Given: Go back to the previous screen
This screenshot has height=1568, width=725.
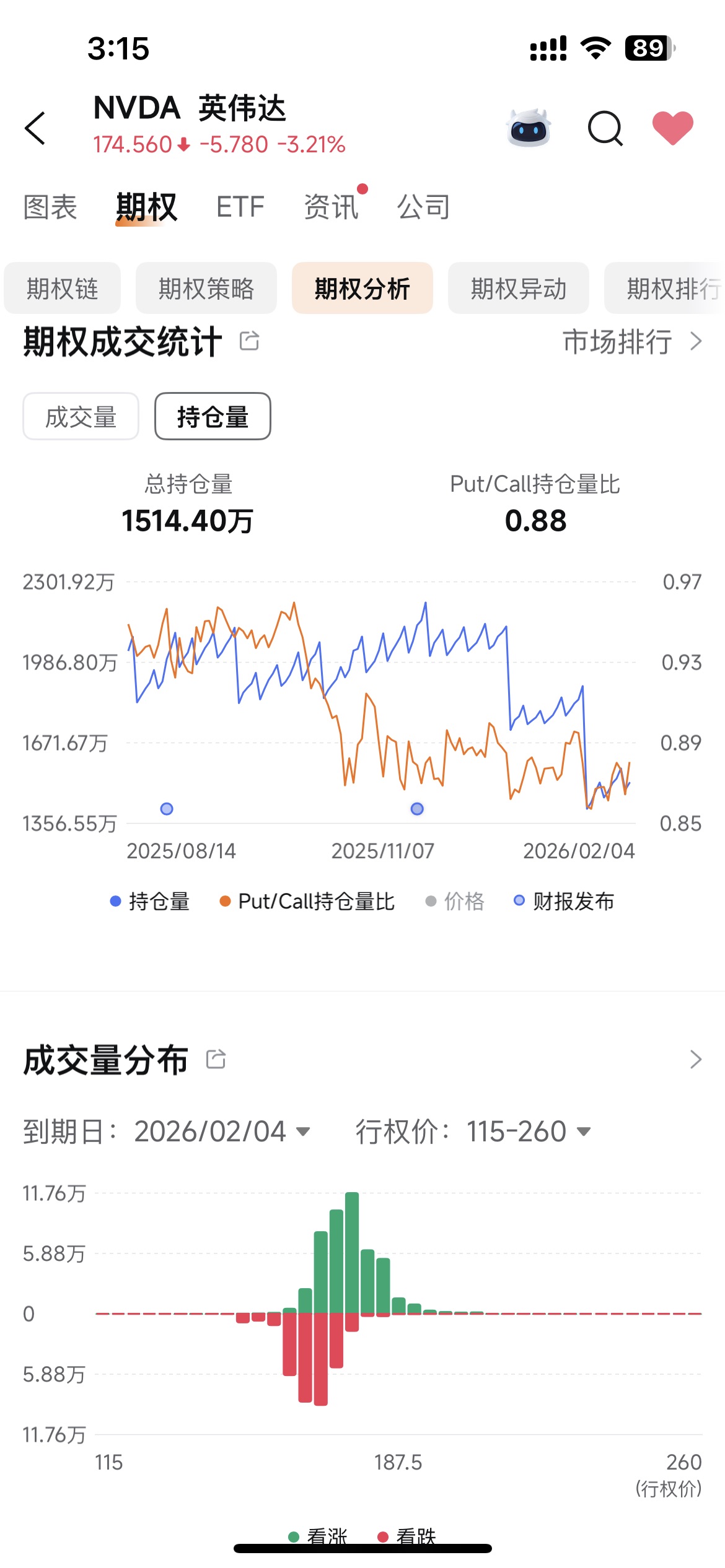Looking at the screenshot, I should click(35, 128).
